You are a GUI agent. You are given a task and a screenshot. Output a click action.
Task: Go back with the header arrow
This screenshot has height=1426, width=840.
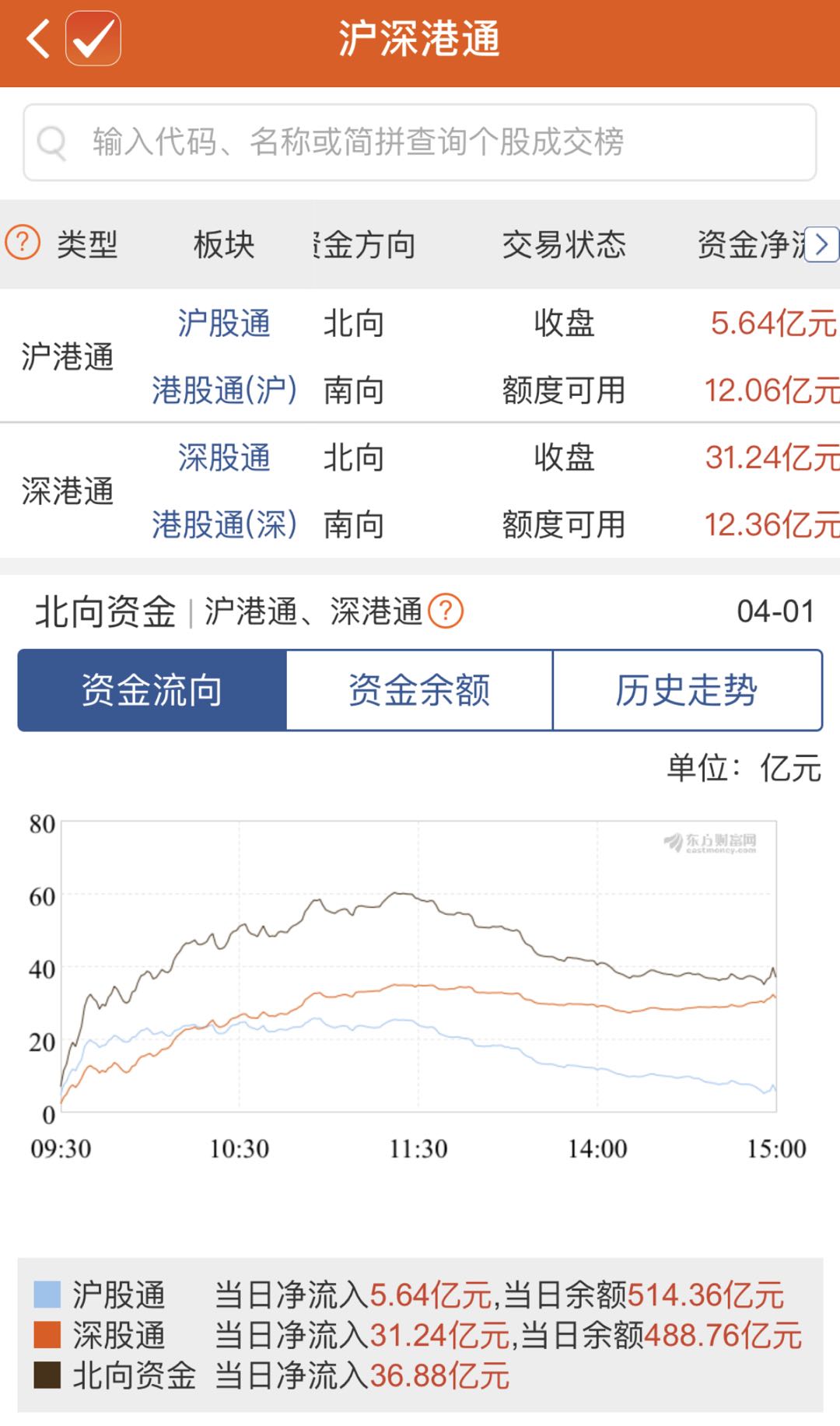pyautogui.click(x=38, y=39)
